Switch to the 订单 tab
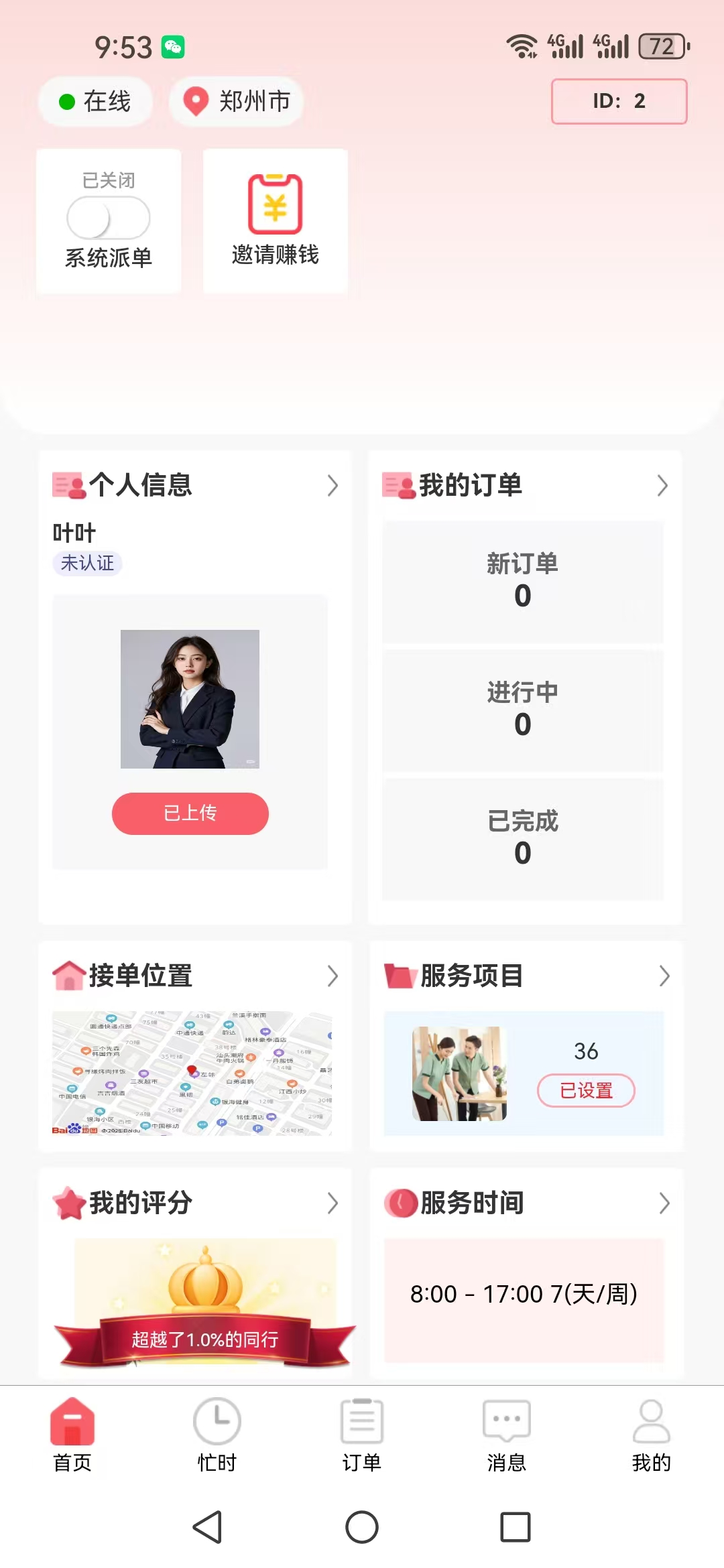The width and height of the screenshot is (724, 1568). tap(362, 1435)
